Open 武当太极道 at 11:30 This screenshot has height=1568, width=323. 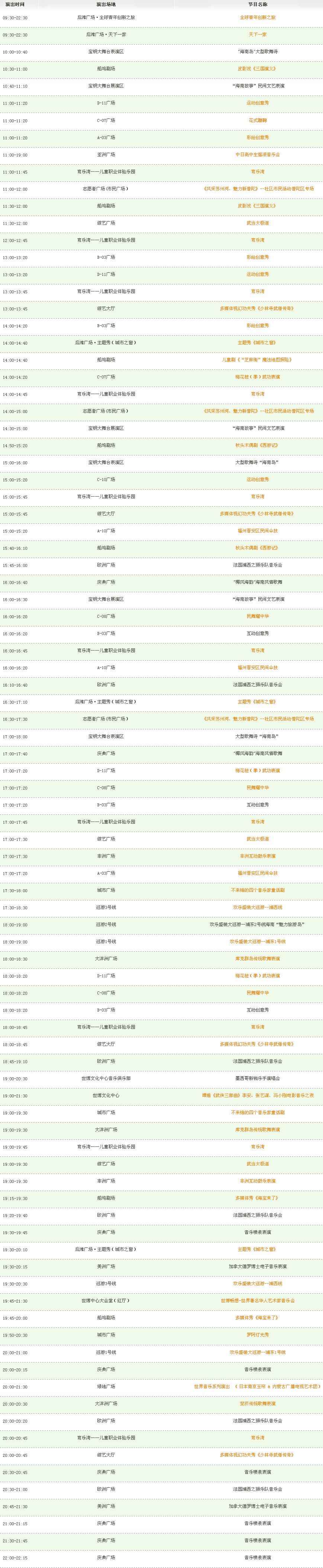coord(257,223)
